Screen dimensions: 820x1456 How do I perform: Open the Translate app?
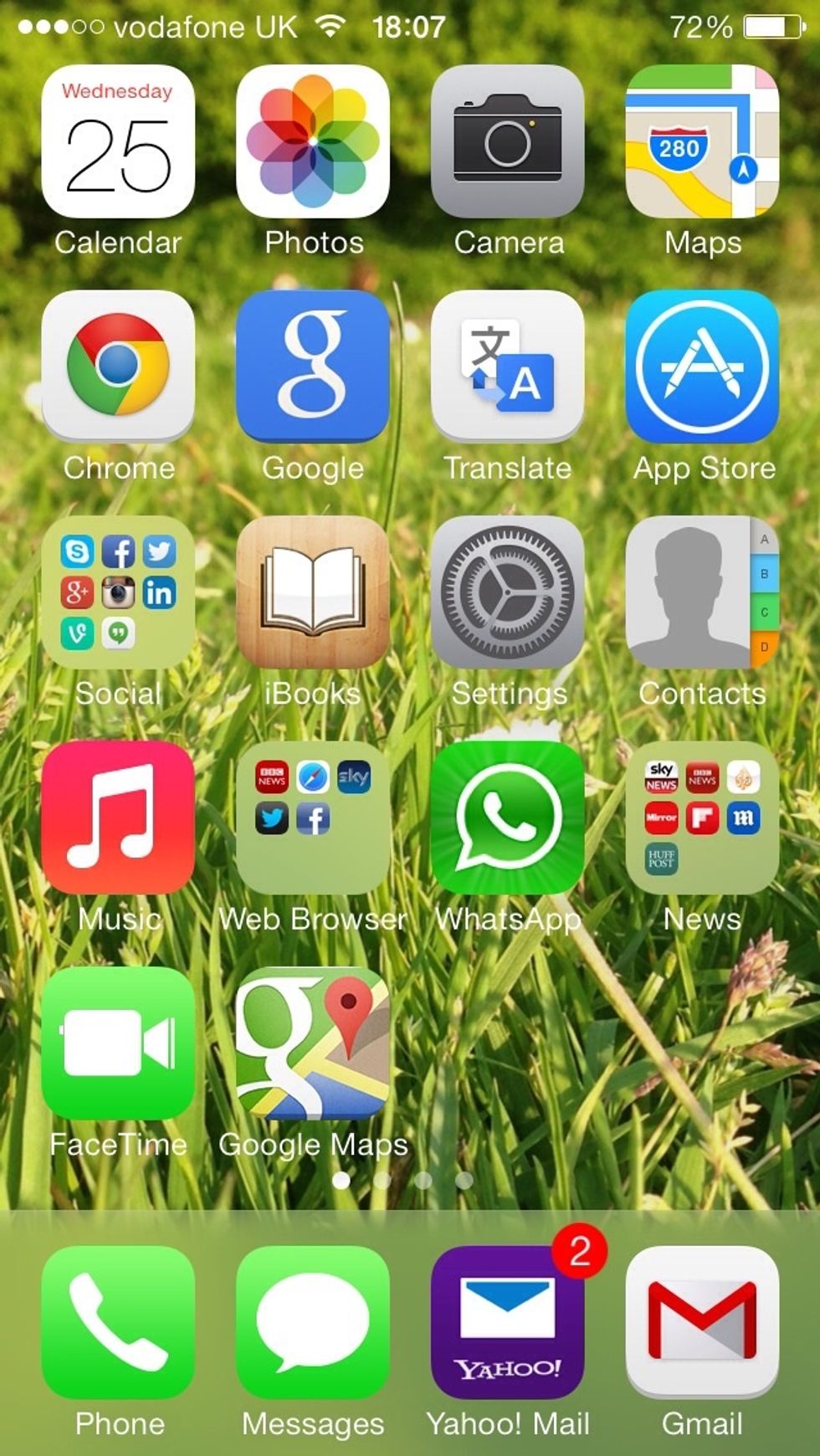[x=508, y=367]
